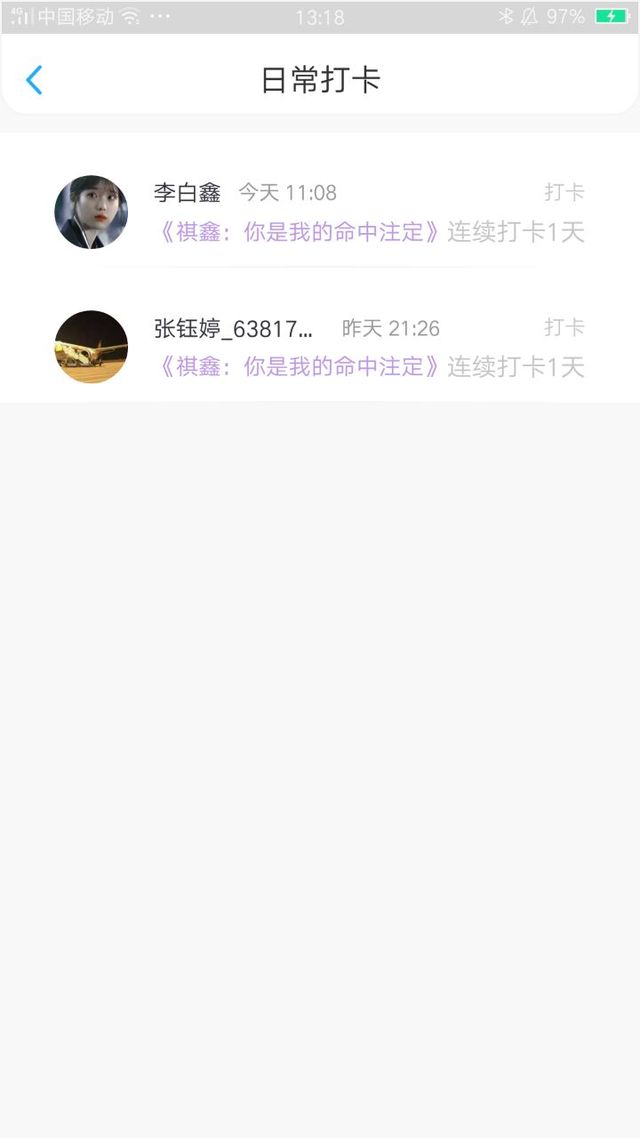
Task: Go back from 日常打卡 page
Action: (34, 80)
